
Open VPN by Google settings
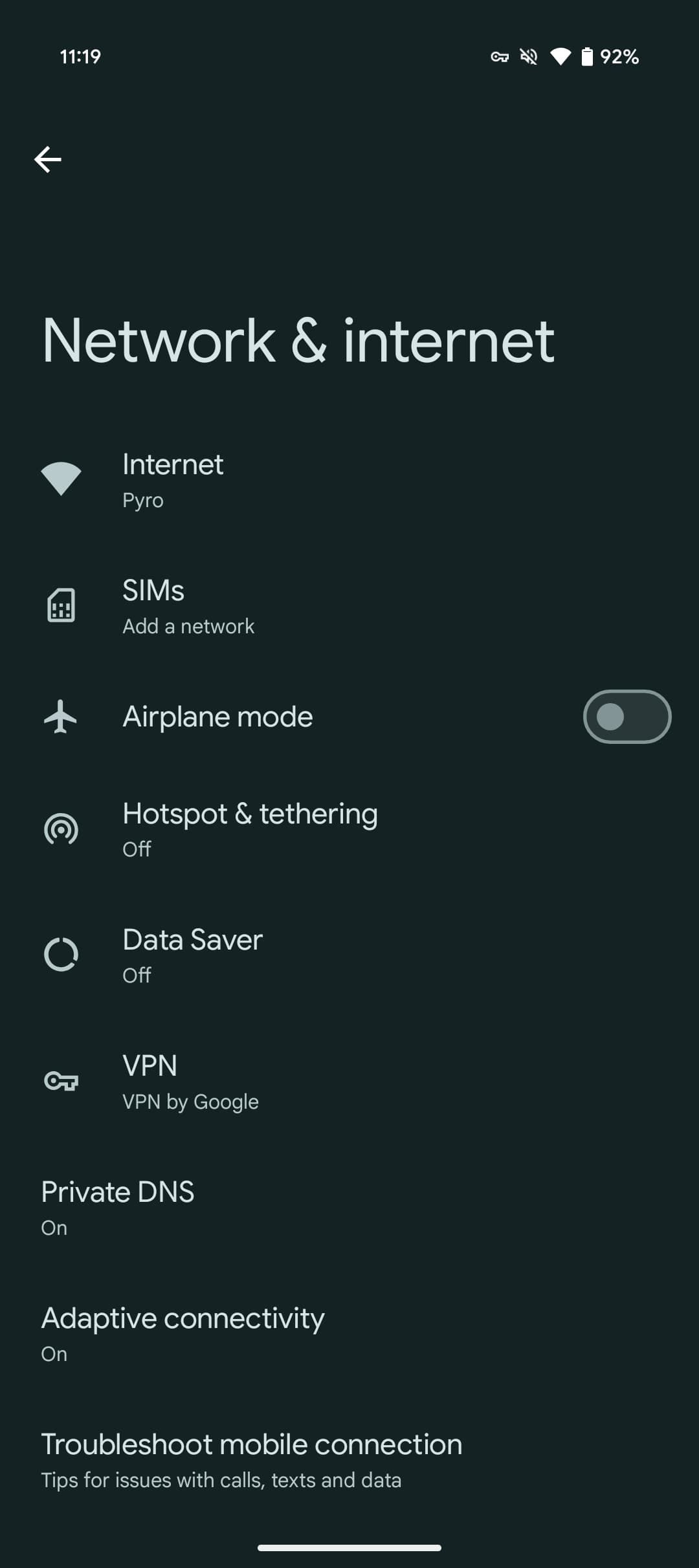pos(190,1081)
